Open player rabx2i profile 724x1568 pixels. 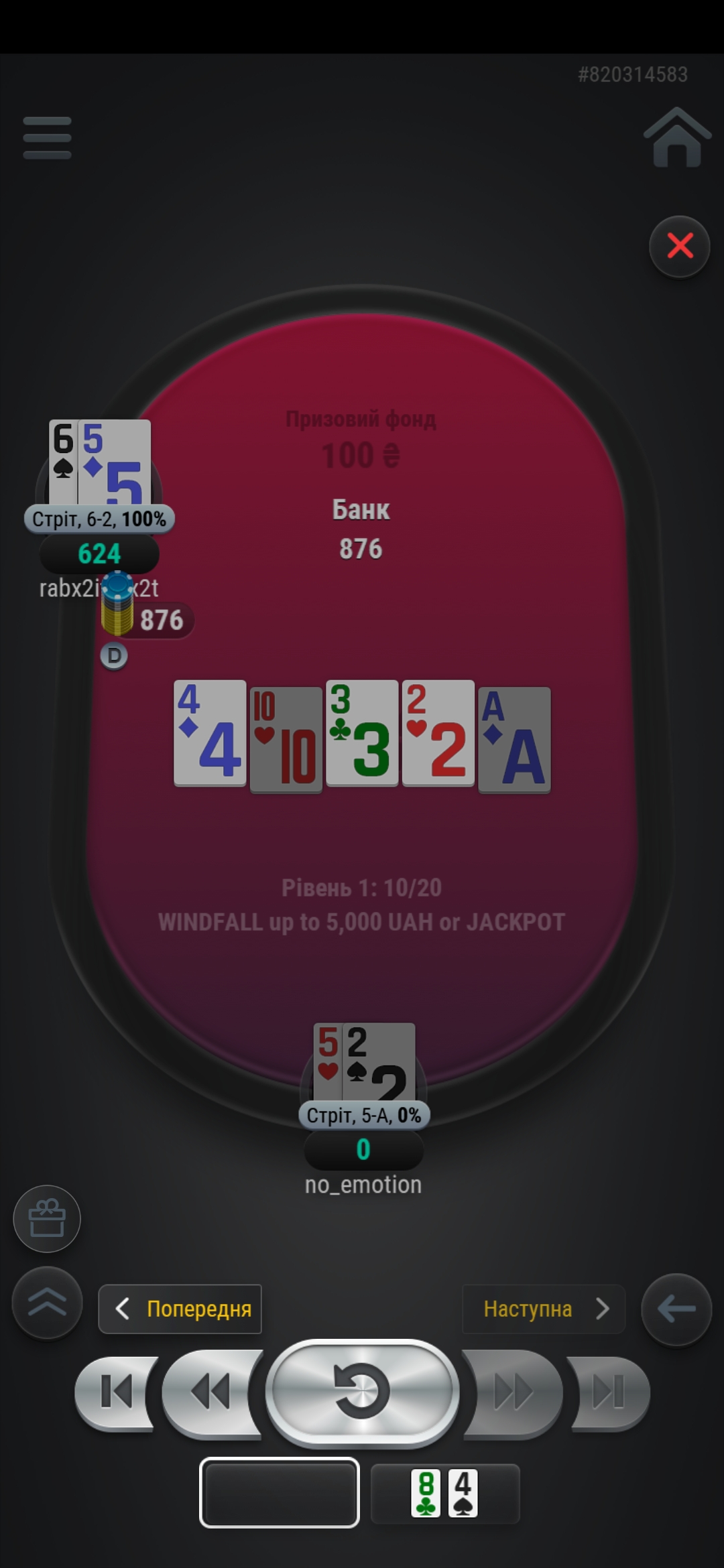pyautogui.click(x=99, y=588)
